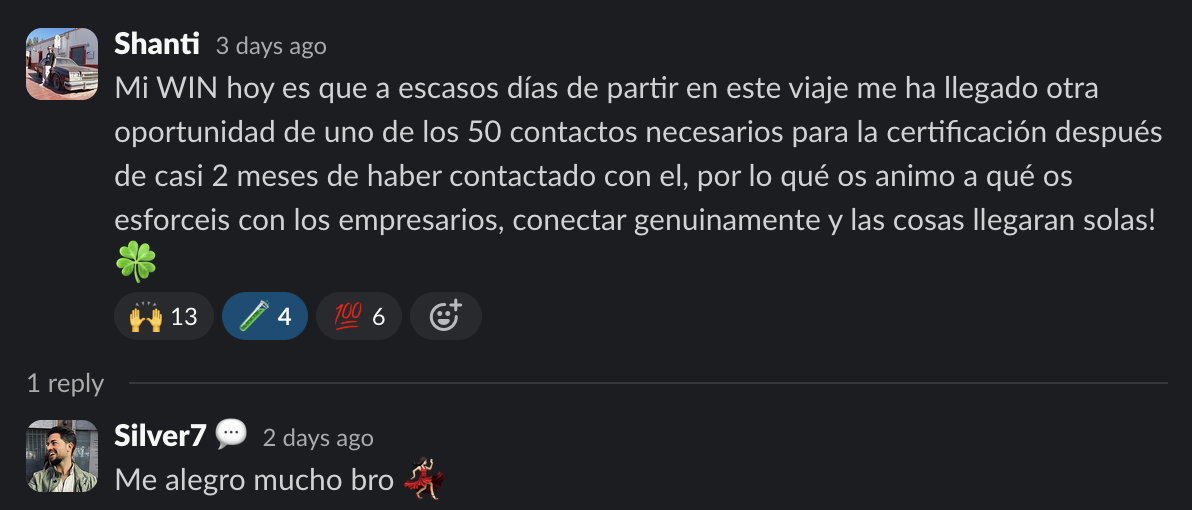Screen dimensions: 1192x510
Task: Add raised hands reaction with 13 counts
Action: coord(164,317)
